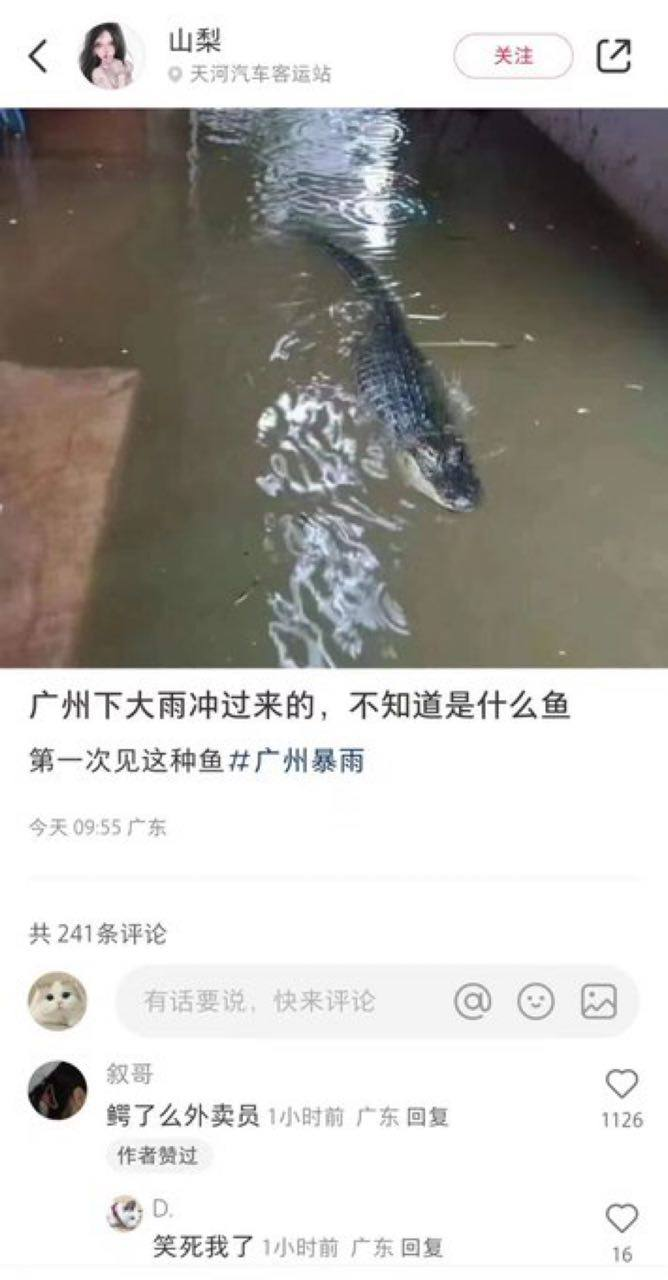Like 叙哥's comment
Viewport: 668px width, 1280px height.
[x=622, y=1084]
